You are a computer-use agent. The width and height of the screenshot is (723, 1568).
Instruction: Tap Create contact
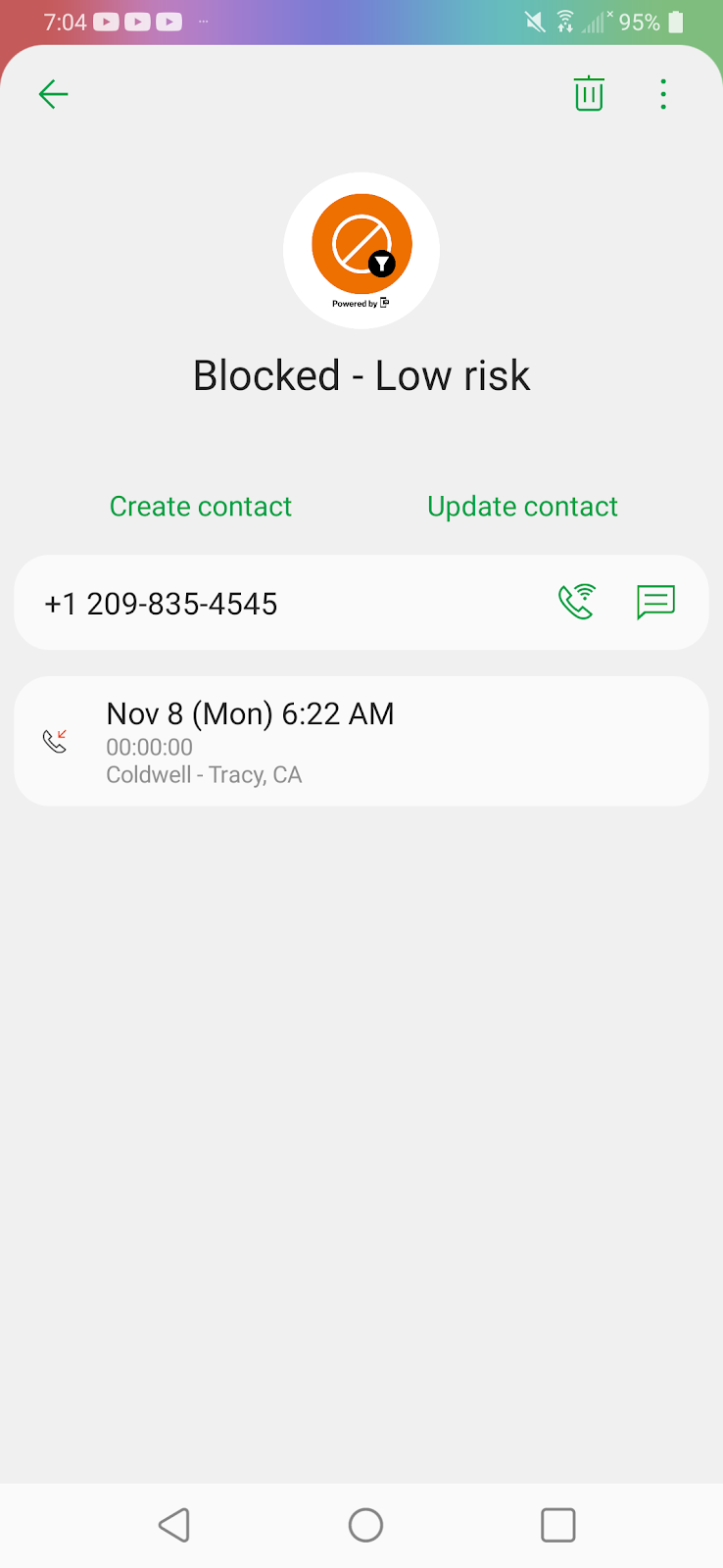click(201, 507)
